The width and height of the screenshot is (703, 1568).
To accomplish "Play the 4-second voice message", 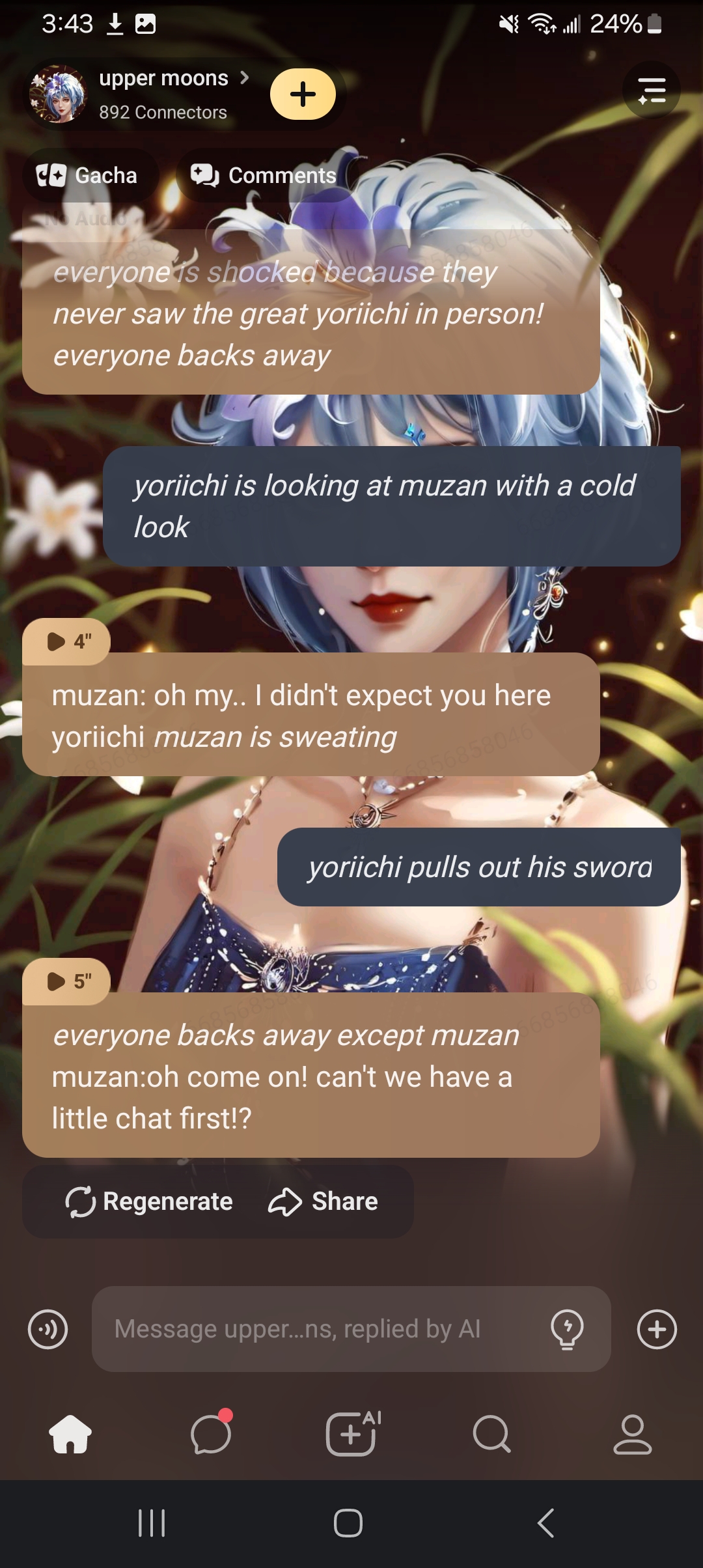I will 67,641.
